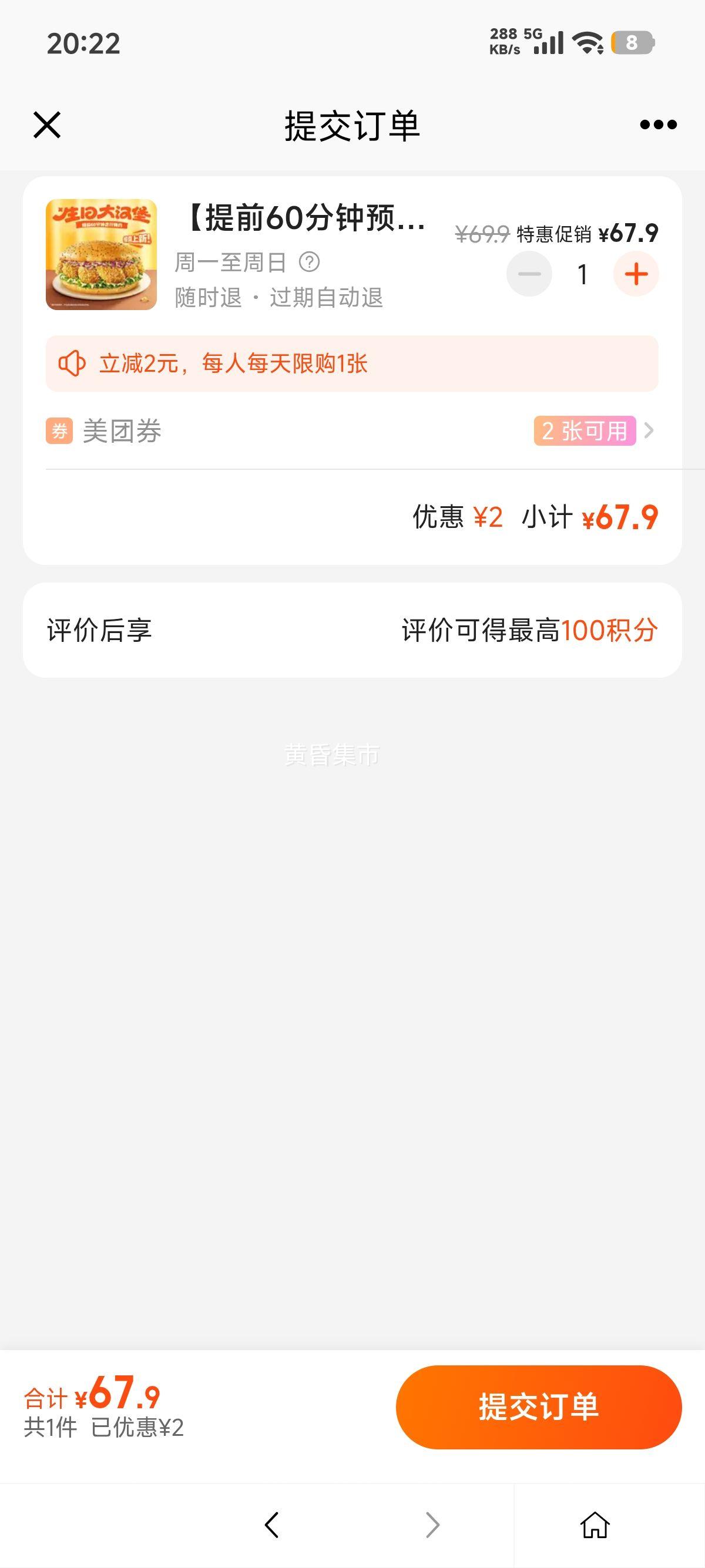Open the three-dot menu at top right
The image size is (705, 1568).
click(x=653, y=123)
